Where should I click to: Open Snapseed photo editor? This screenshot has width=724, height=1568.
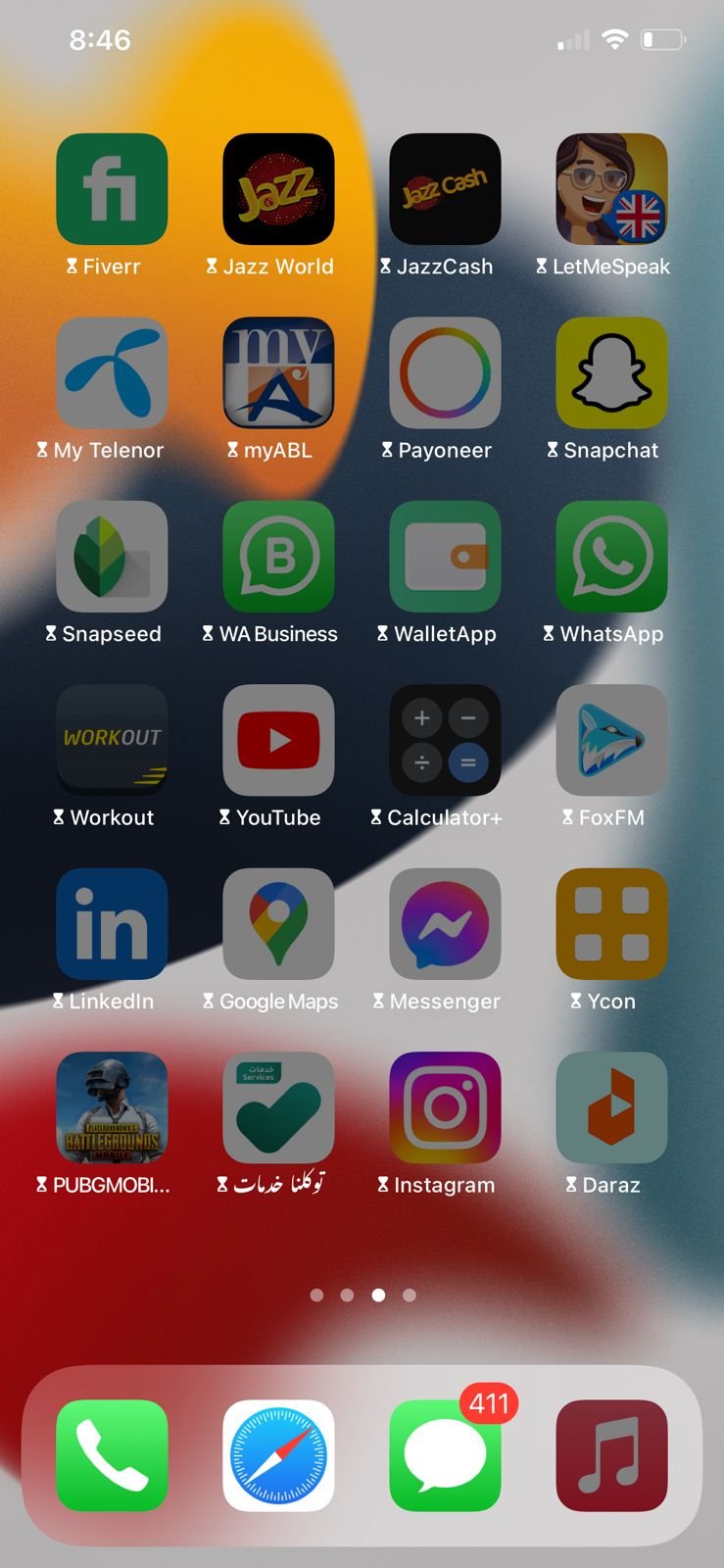coord(112,557)
